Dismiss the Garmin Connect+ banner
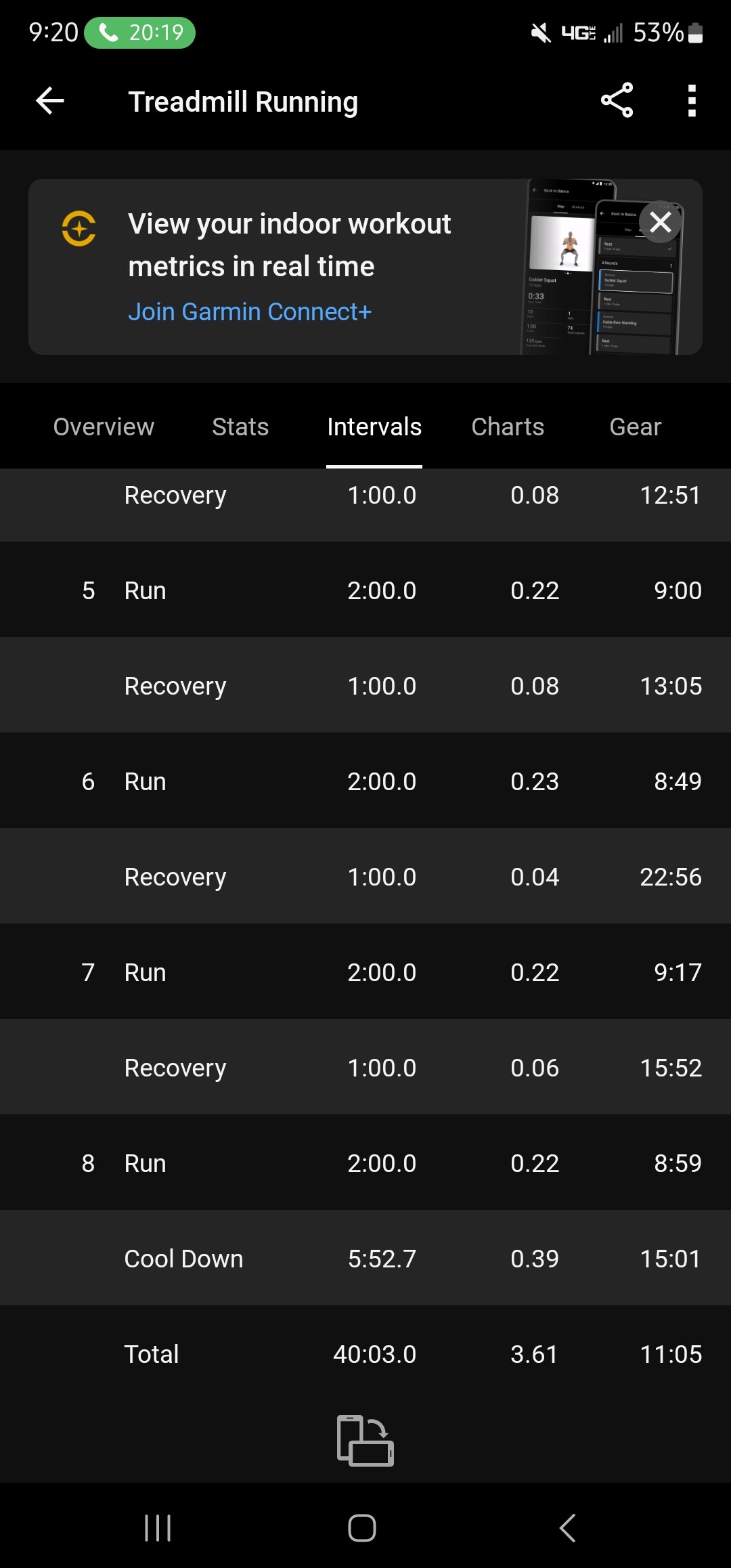The image size is (731, 1568). point(660,222)
